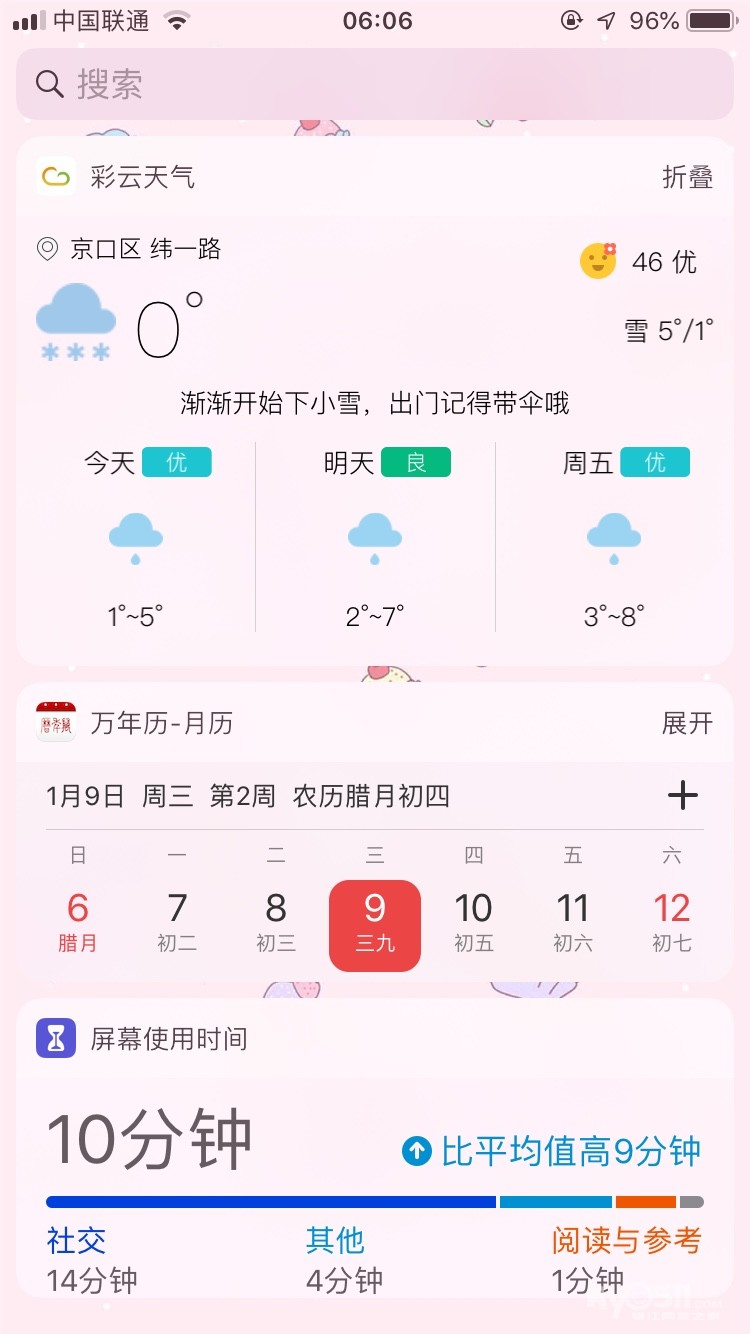Tap the search bar at the top
This screenshot has height=1334, width=750.
point(375,83)
